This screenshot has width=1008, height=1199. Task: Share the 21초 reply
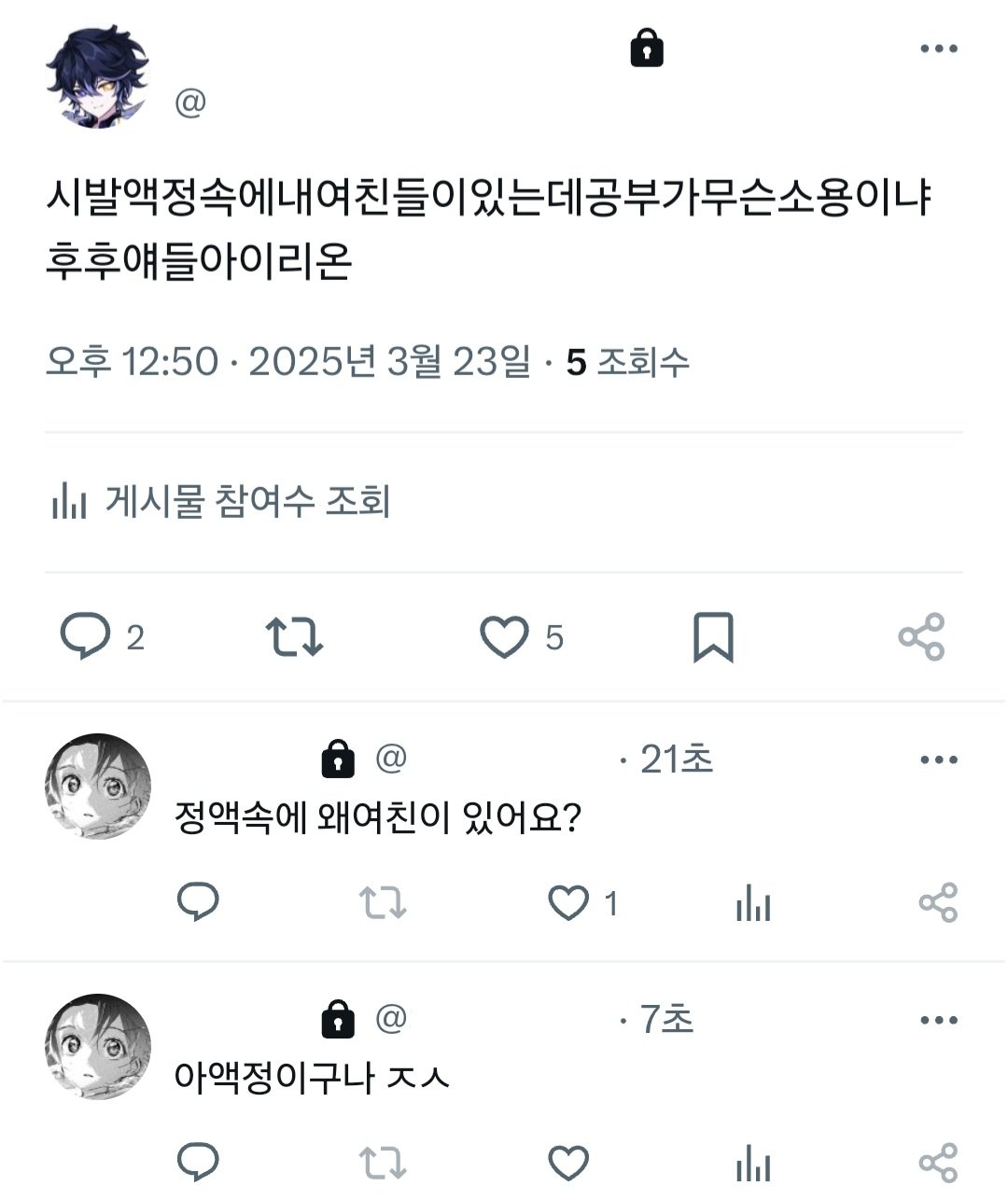pyautogui.click(x=938, y=903)
